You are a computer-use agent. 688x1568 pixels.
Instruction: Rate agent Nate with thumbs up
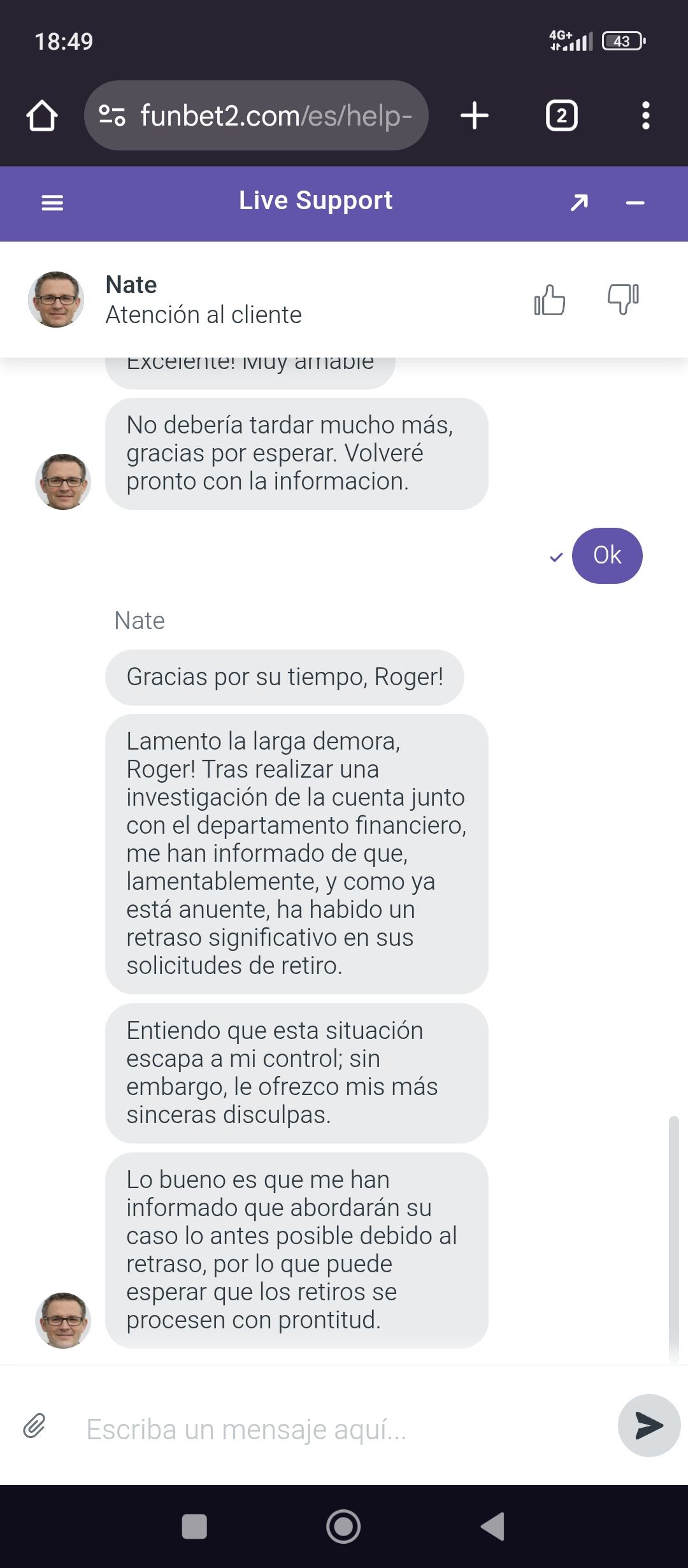click(550, 300)
